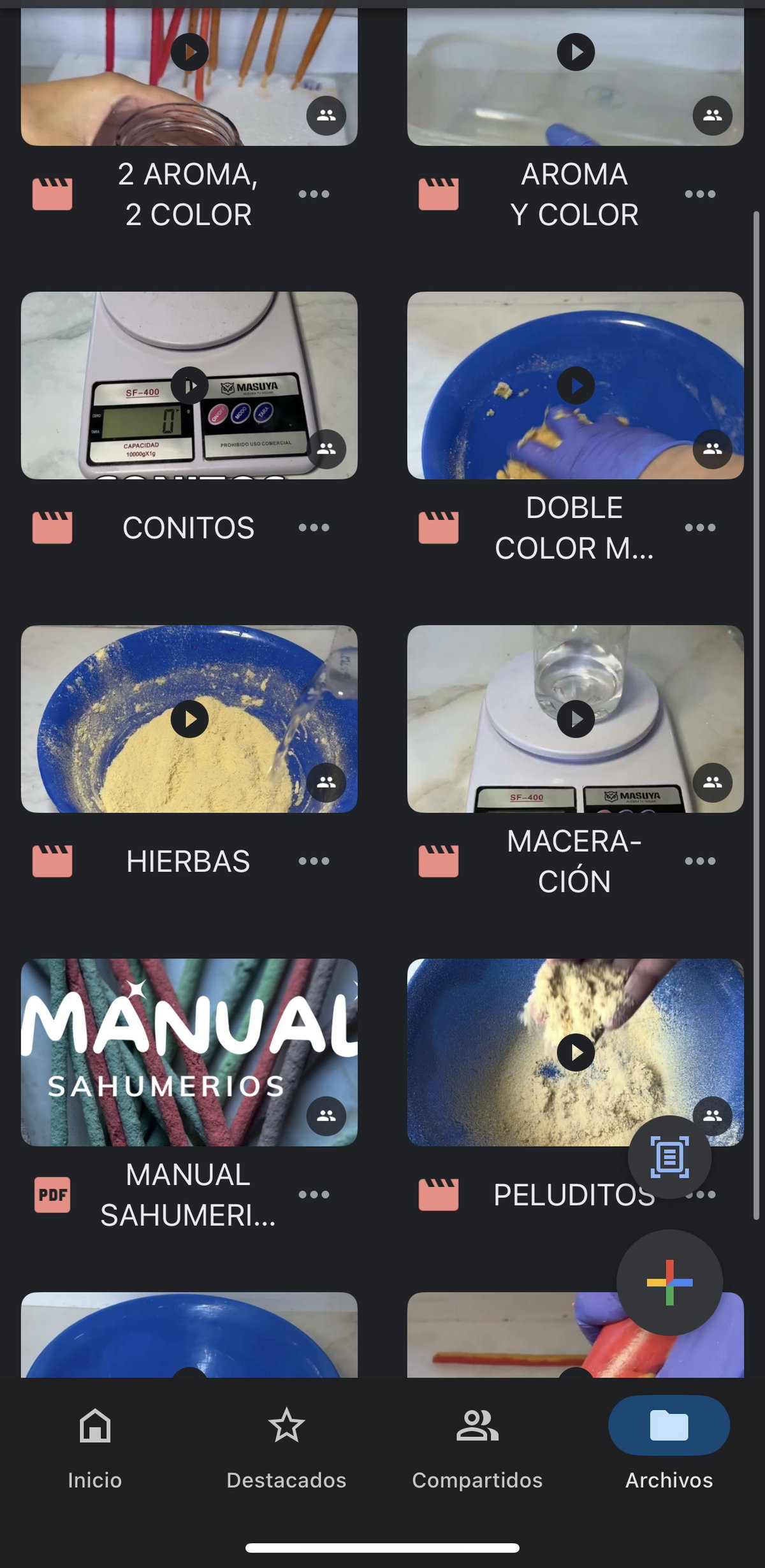Open the MANUAL SAHUMERIOS PDF
Screen dimensions: 765x1568
189,1052
